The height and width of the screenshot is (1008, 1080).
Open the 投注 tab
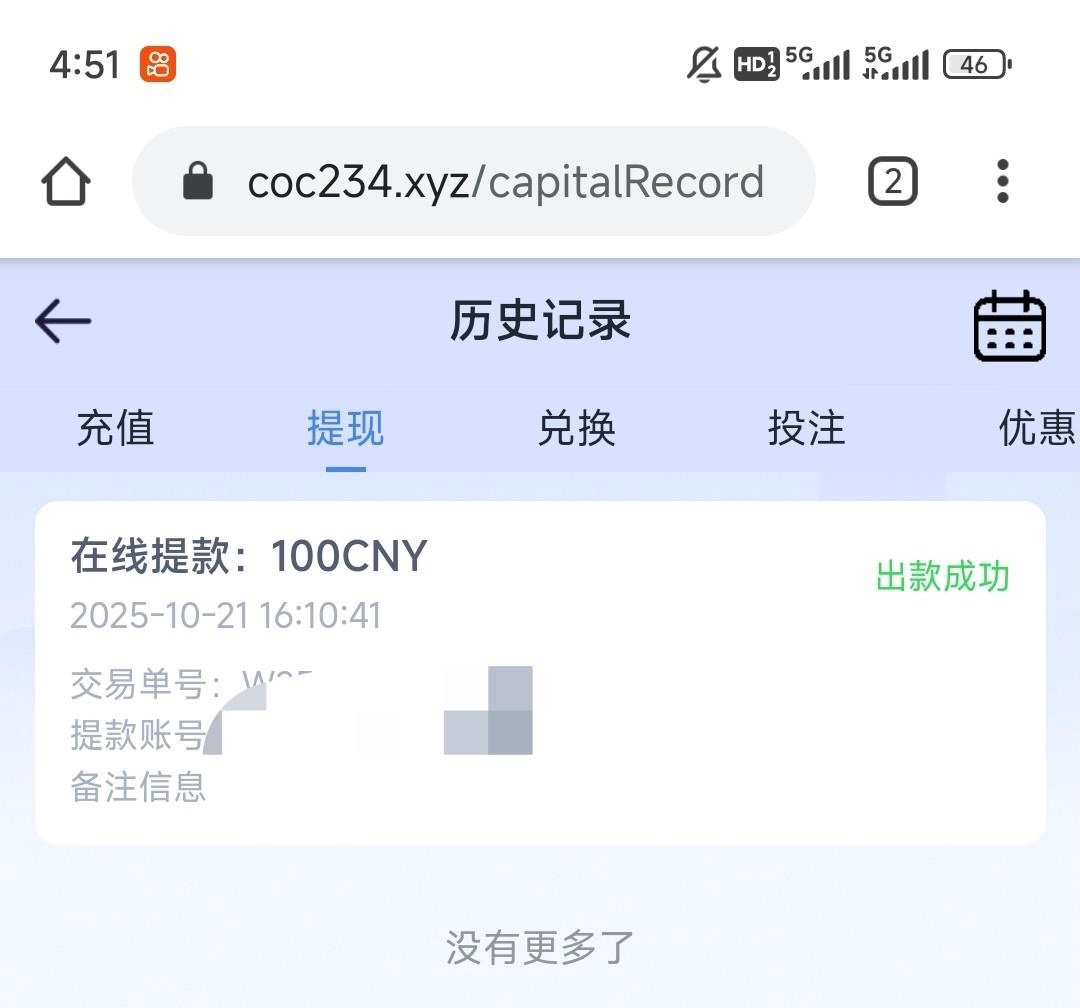click(806, 428)
